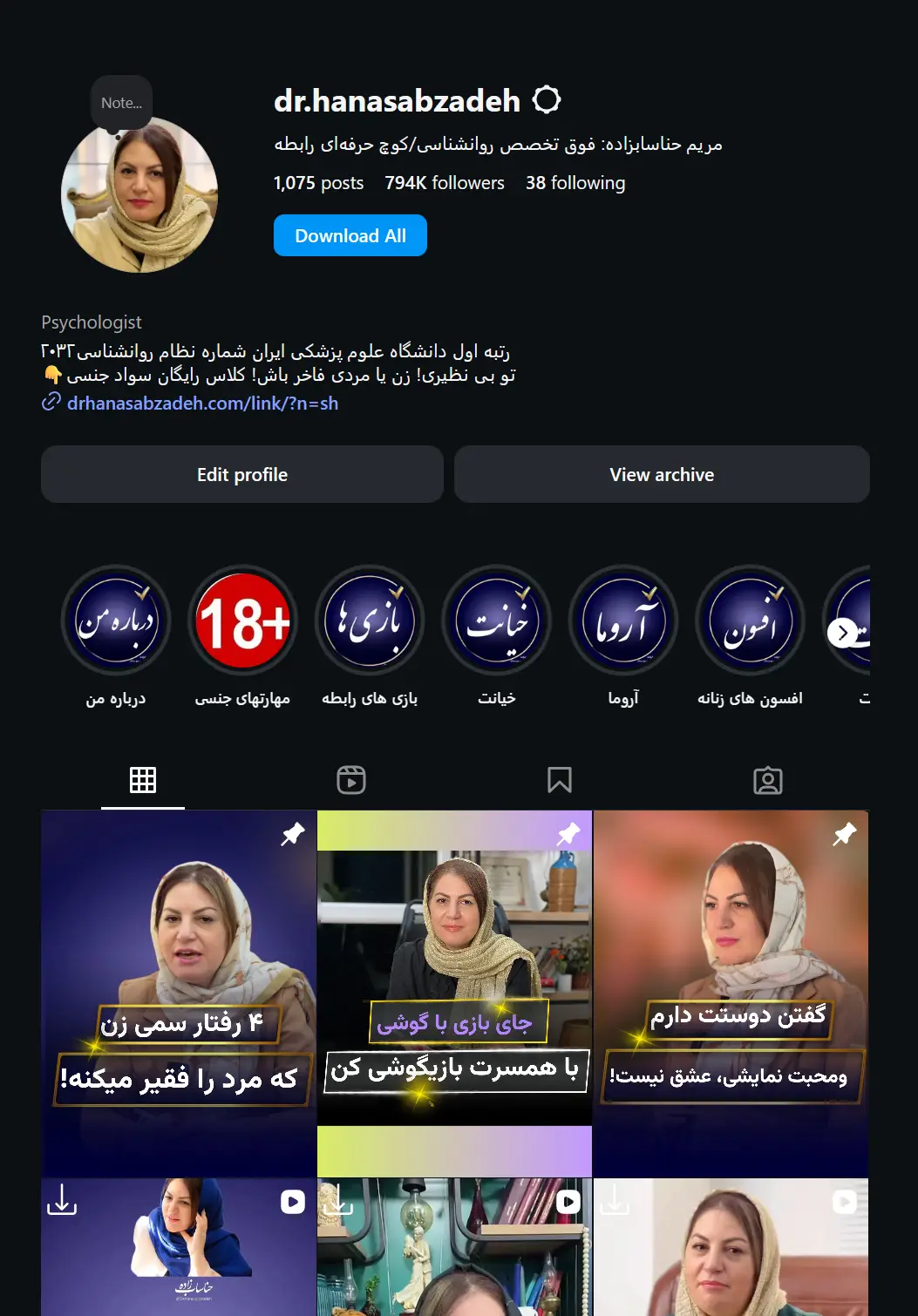Show next highlights with the arrow
918x1316 pixels.
842,633
